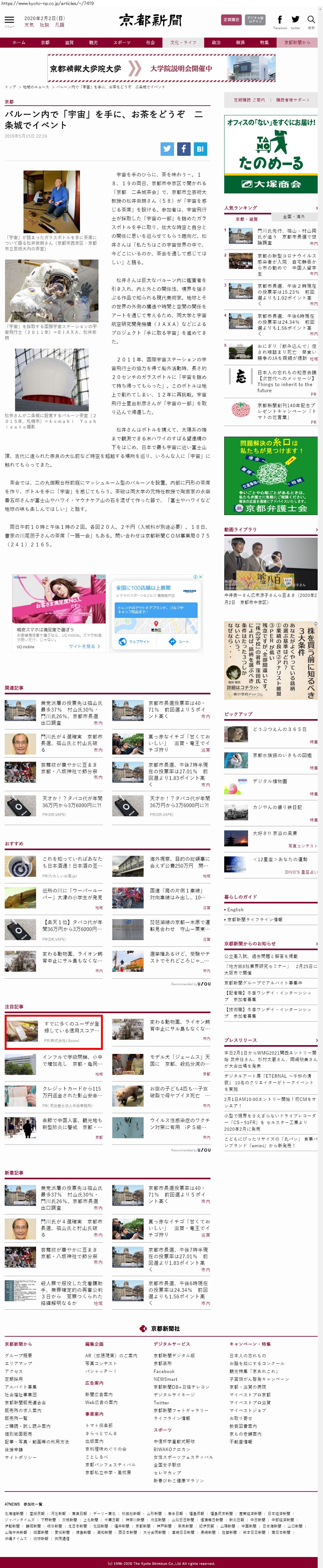Select the スポーツ navigation tab

pos(122,43)
